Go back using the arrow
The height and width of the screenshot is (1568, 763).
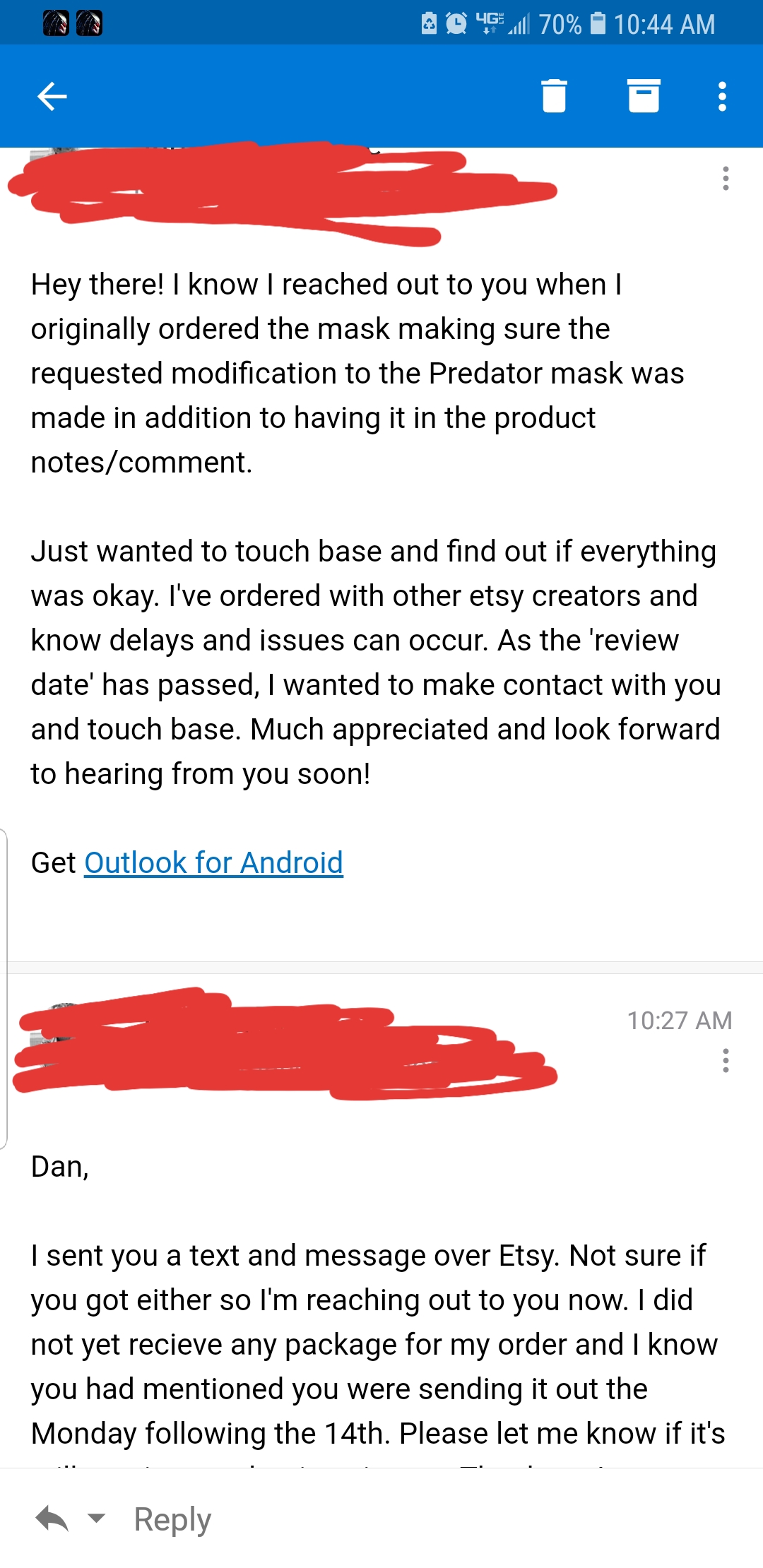coord(52,97)
